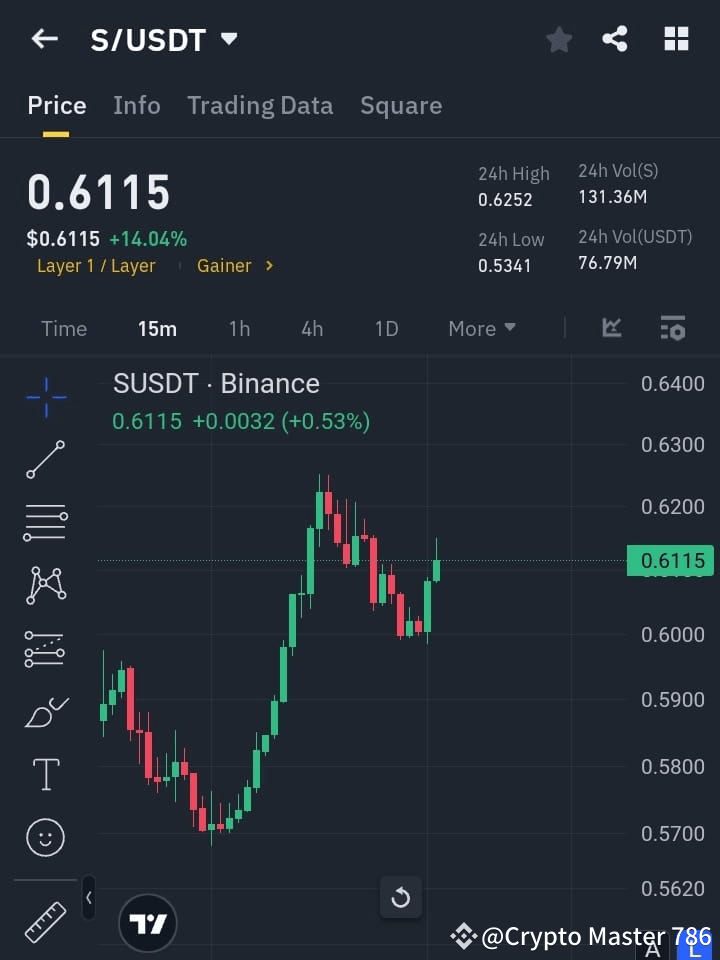Select the text annotation tool

point(45,774)
